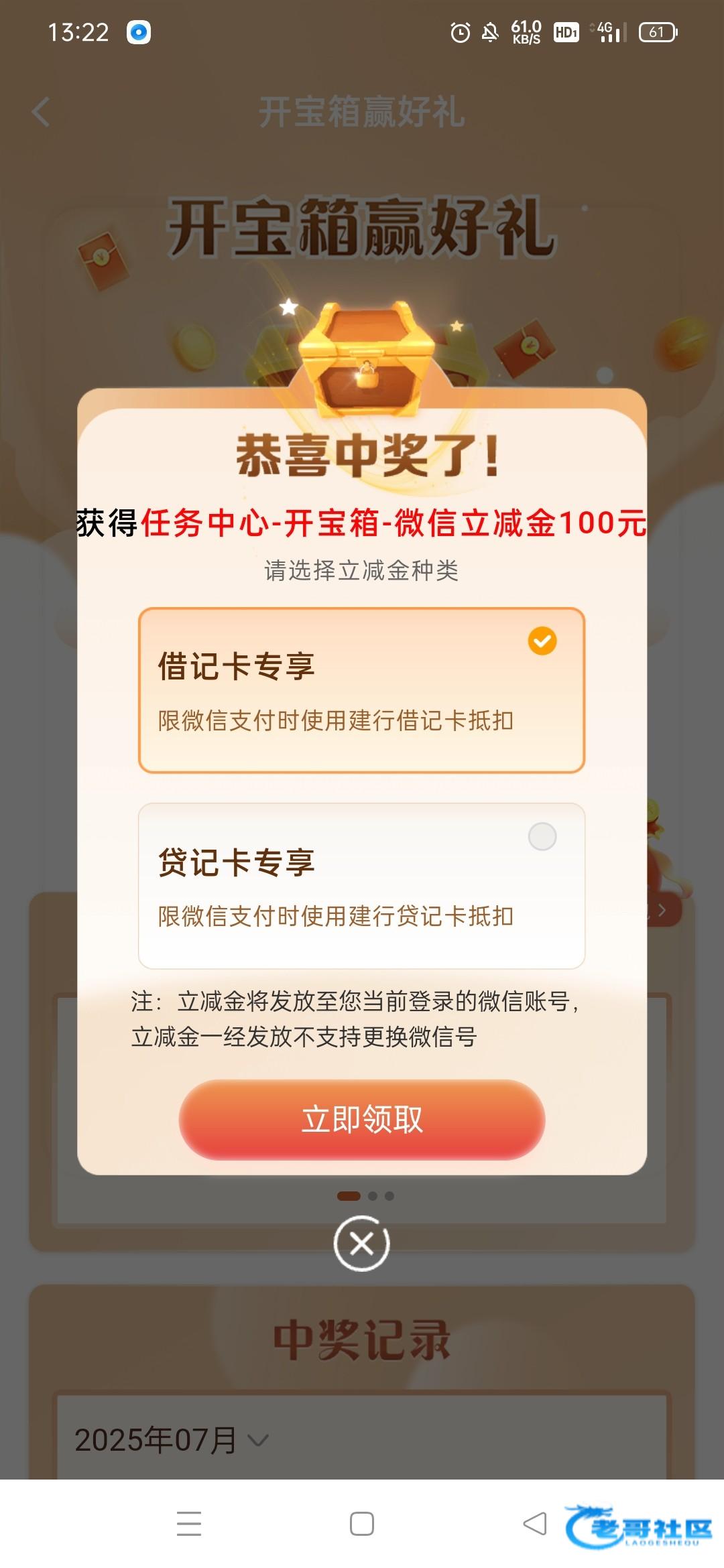The image size is (724, 1568).
Task: Go back using the header arrow
Action: 42,112
